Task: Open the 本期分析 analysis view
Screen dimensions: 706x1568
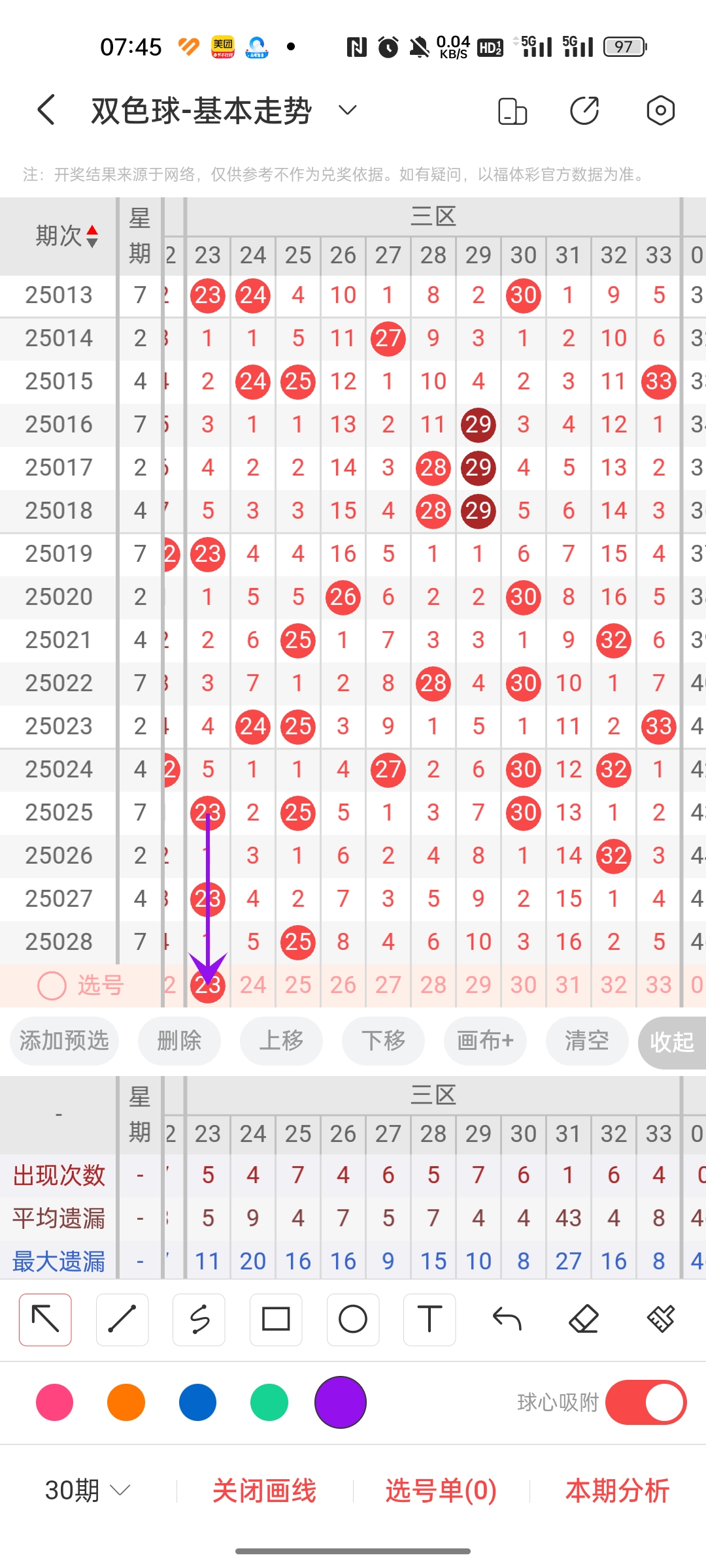Action: tap(616, 1492)
